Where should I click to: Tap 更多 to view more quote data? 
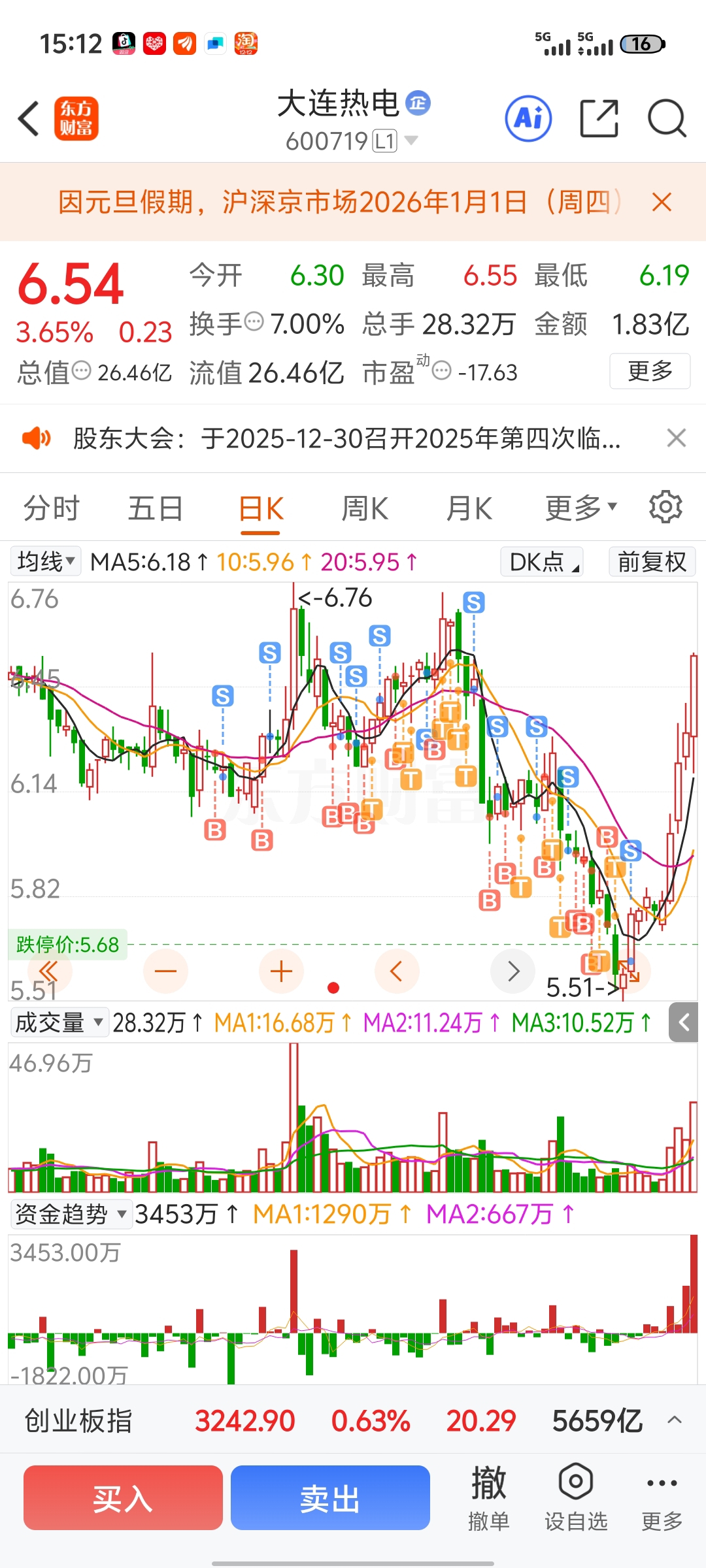(650, 371)
